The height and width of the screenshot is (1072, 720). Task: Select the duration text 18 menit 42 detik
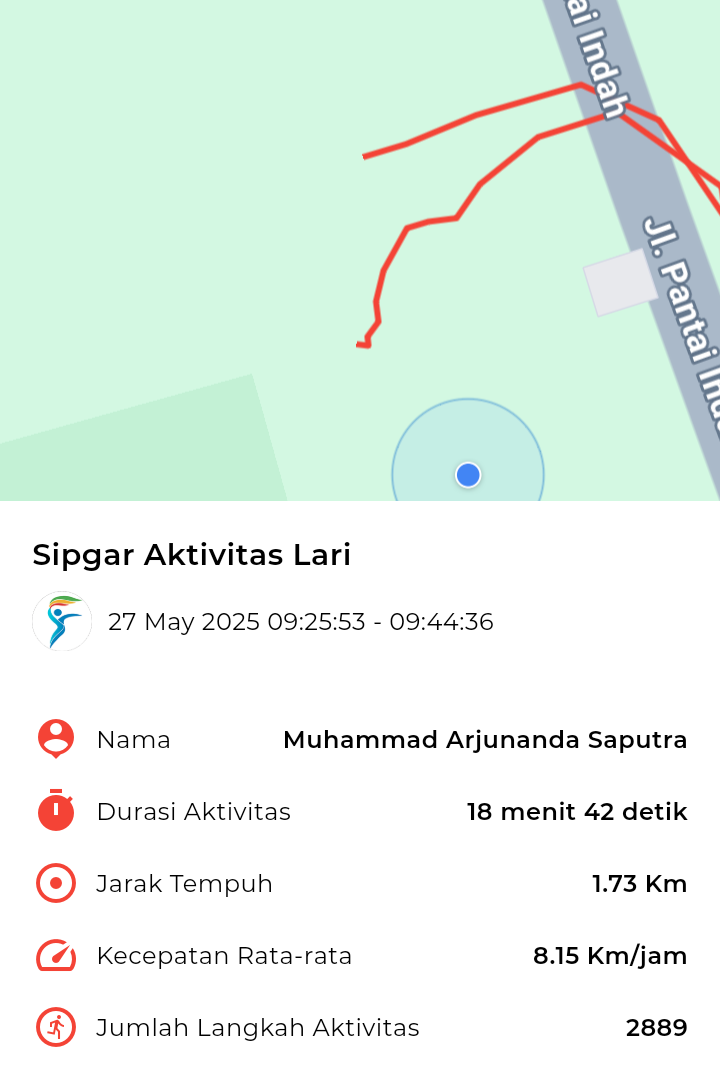click(x=576, y=811)
